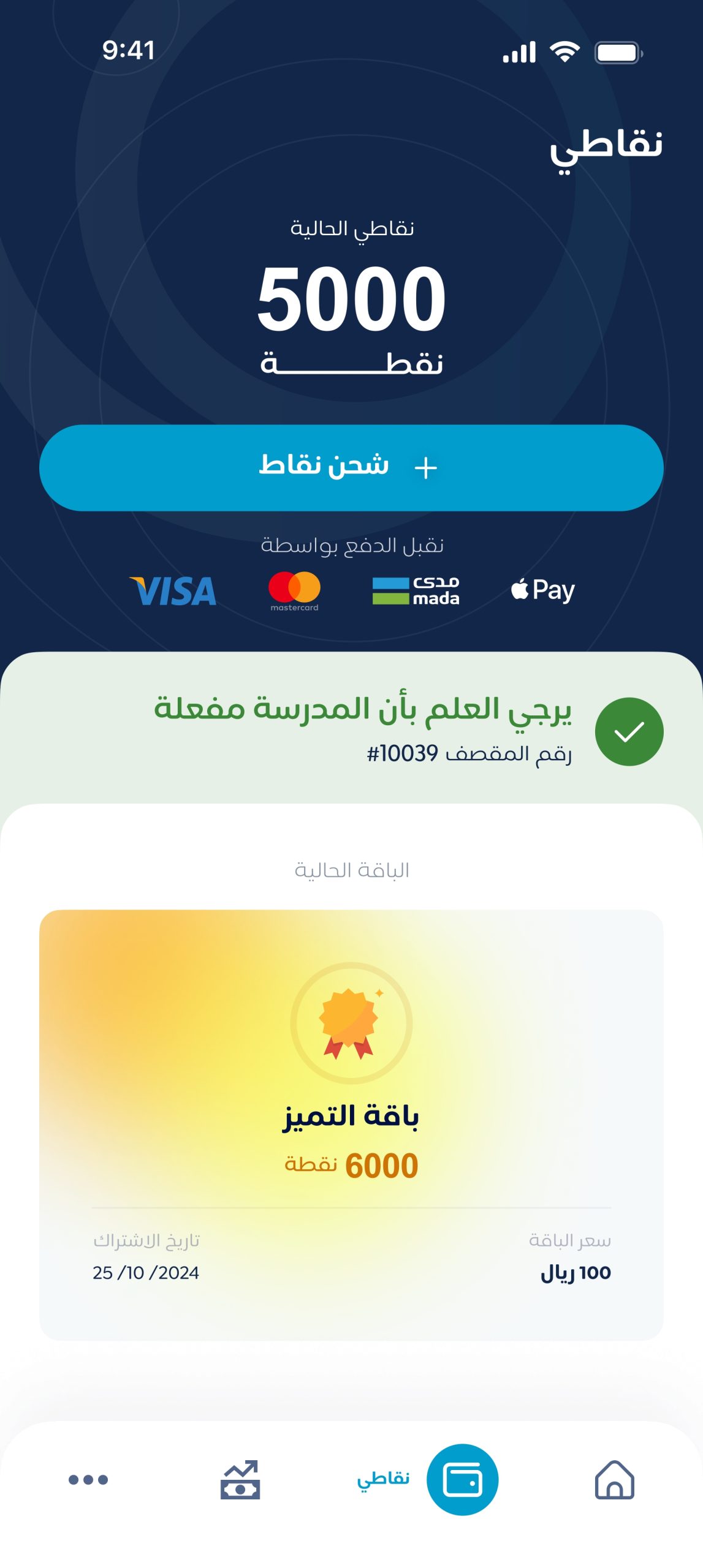Open the باقة التميز package card
The height and width of the screenshot is (1568, 703).
click(351, 1124)
